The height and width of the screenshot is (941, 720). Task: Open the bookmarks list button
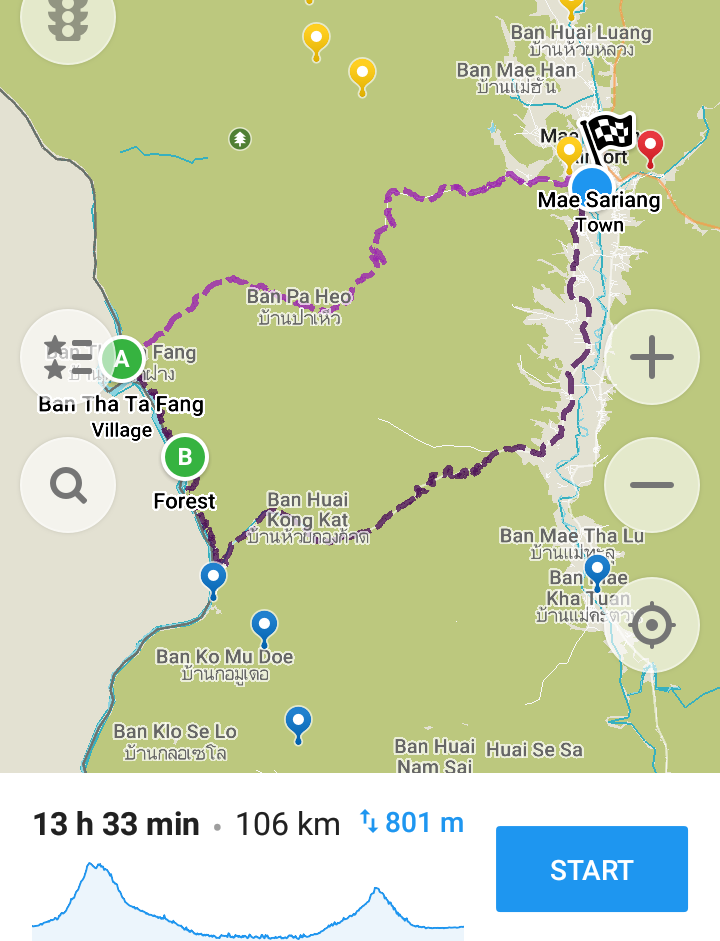coord(67,357)
